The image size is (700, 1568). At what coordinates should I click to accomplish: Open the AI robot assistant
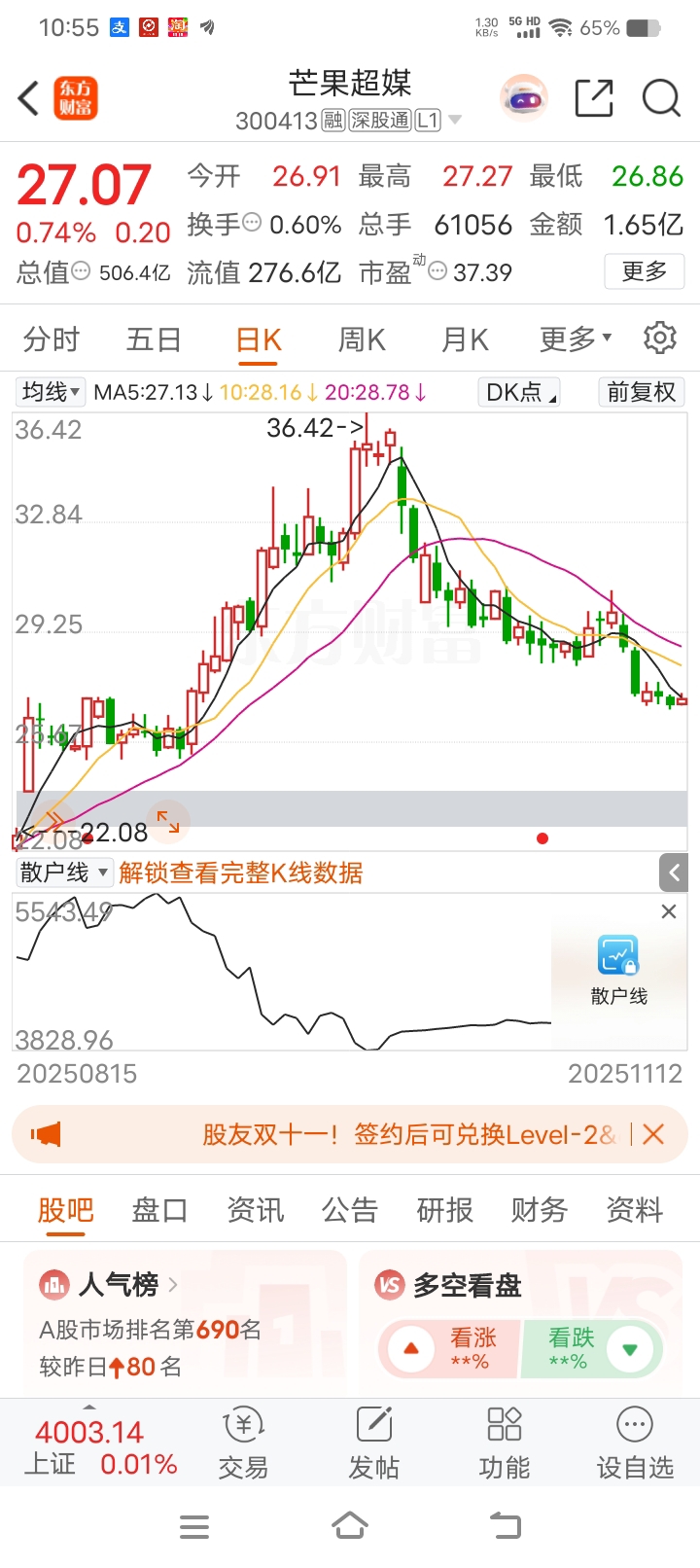(524, 98)
